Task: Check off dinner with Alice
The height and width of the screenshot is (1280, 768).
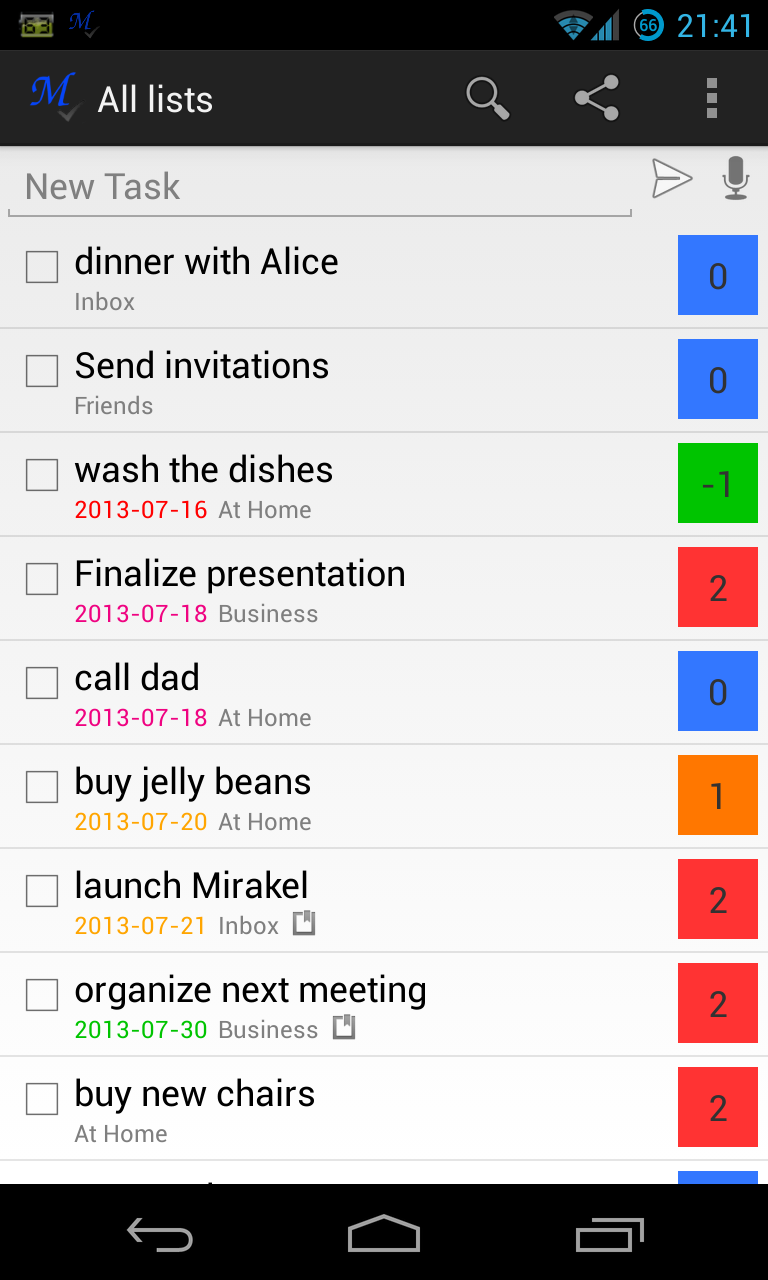Action: coord(42,267)
